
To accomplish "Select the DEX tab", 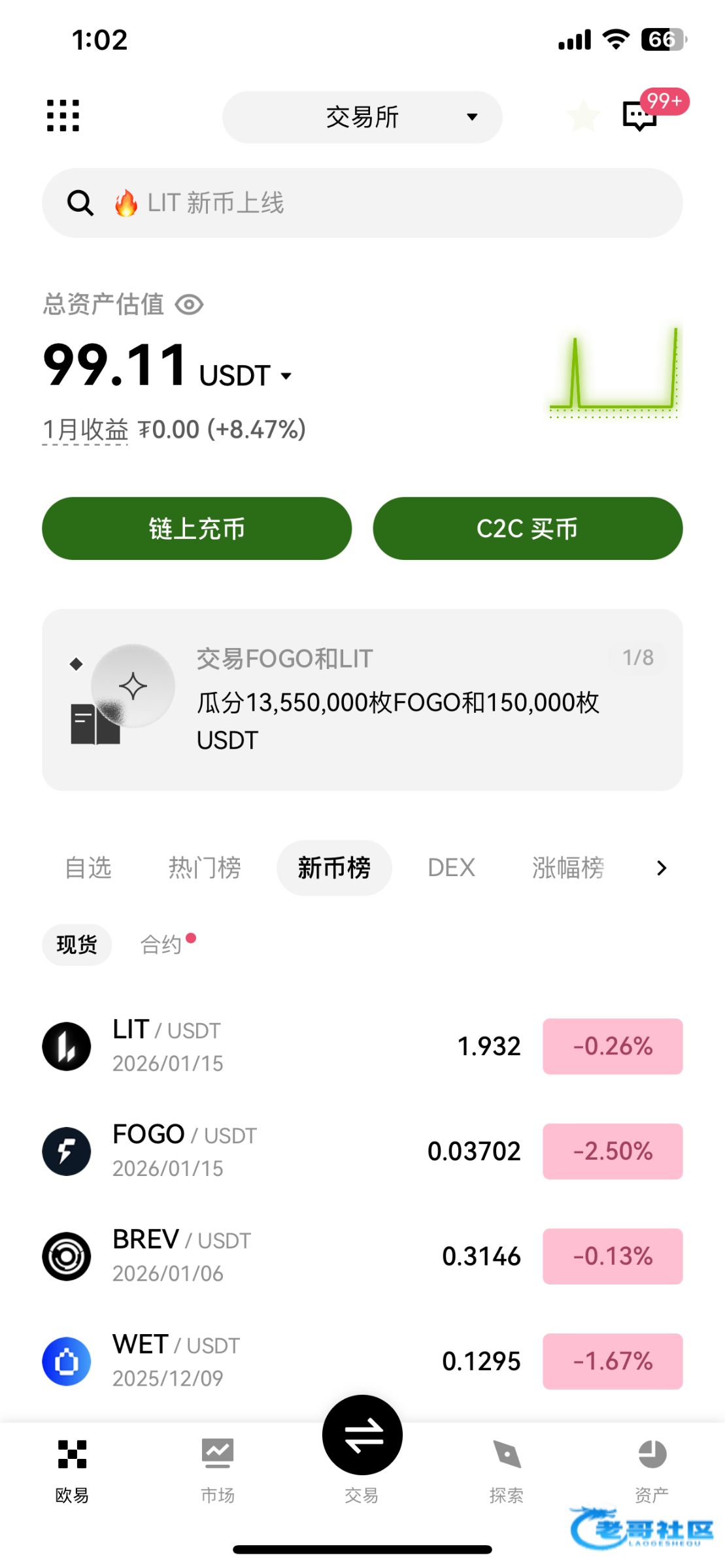I will (x=451, y=868).
